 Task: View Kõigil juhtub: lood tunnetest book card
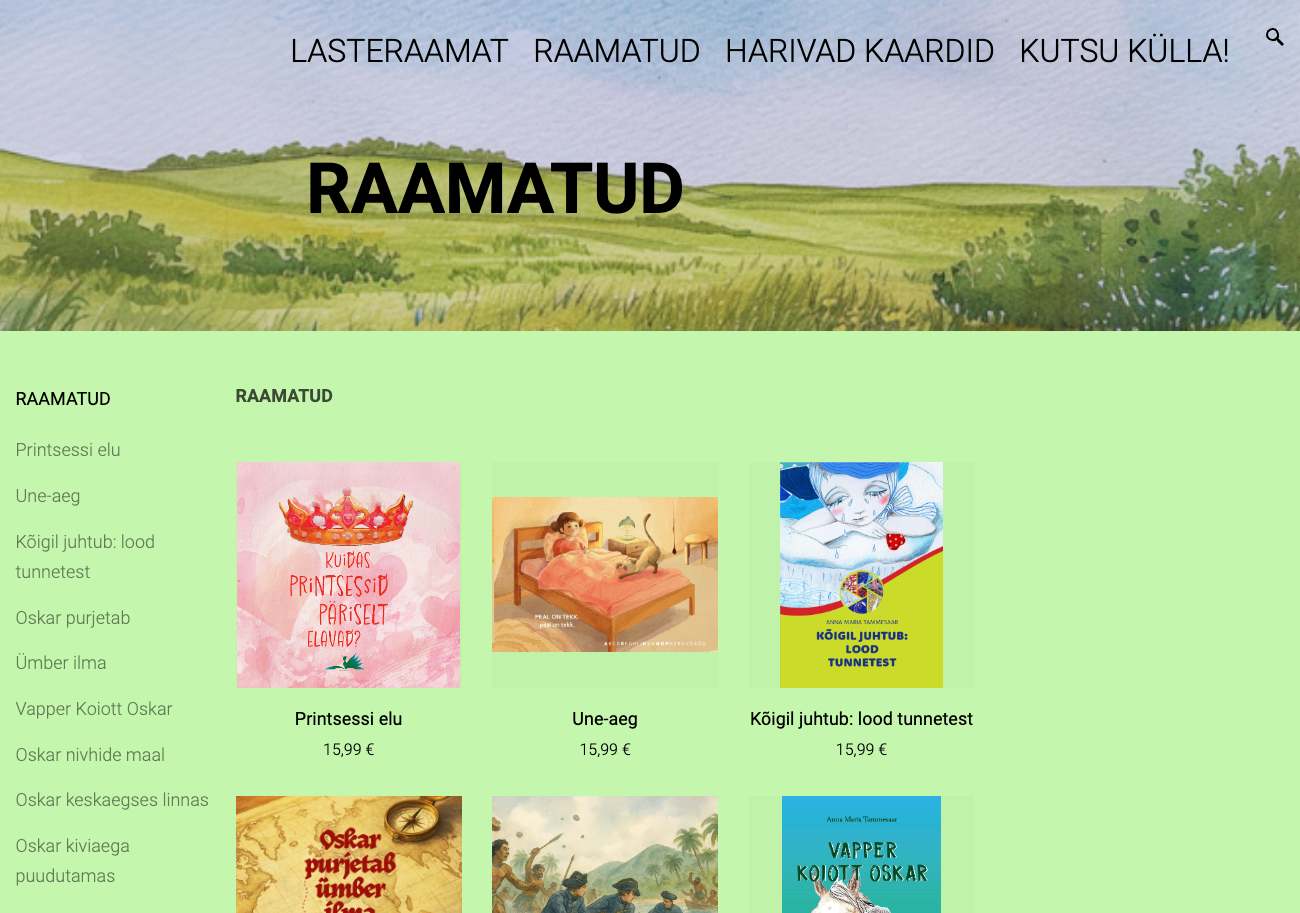(861, 574)
